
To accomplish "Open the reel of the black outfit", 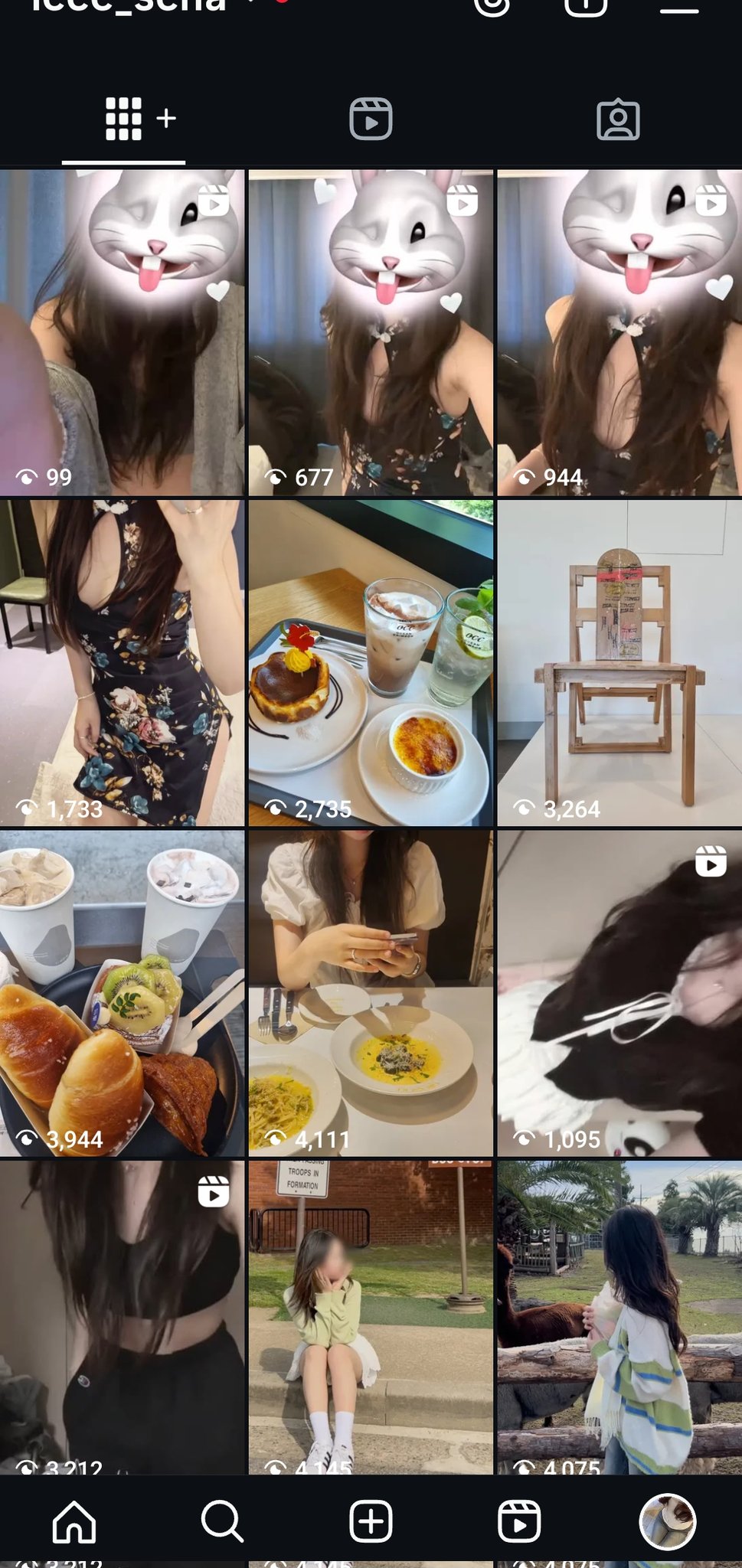I will (x=123, y=1317).
